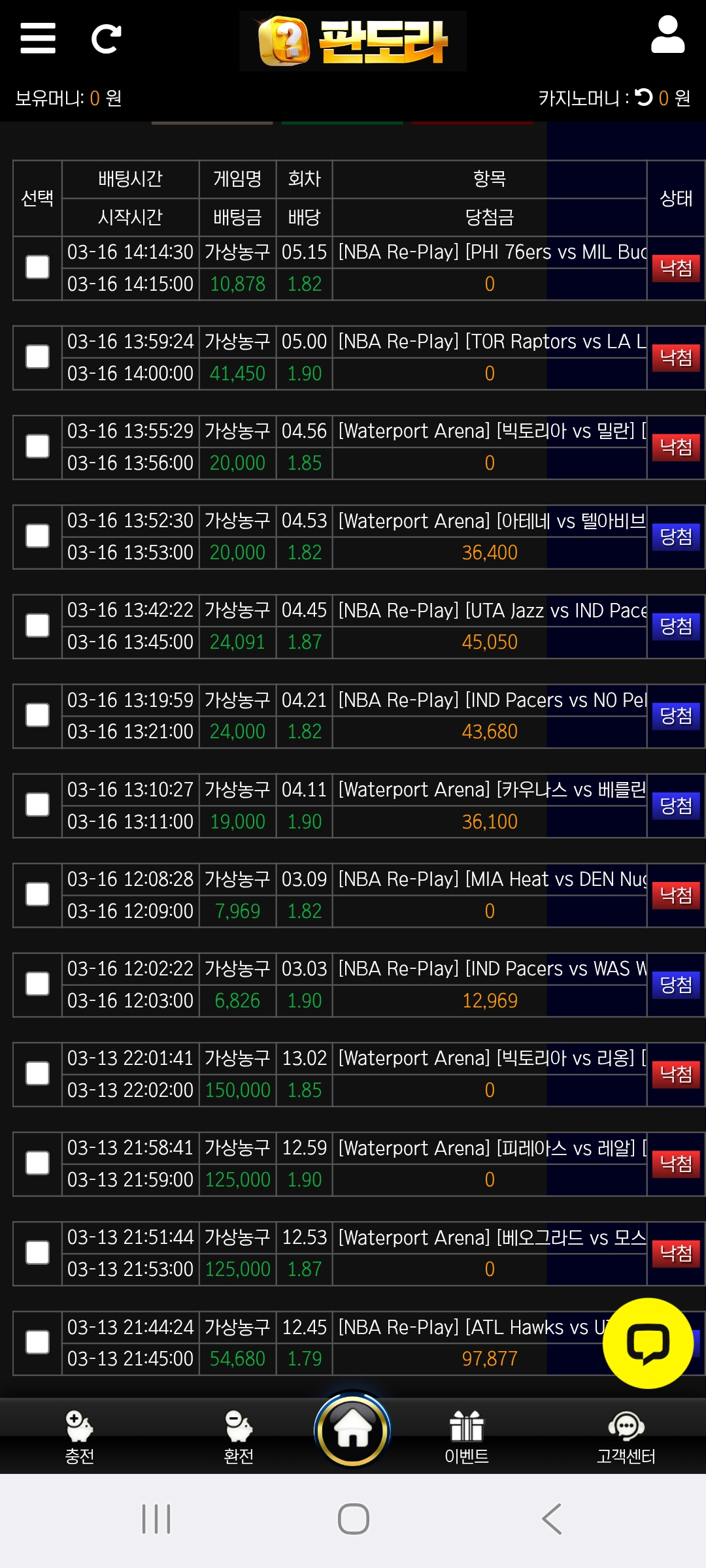Open the hamburger menu
Screen dimensions: 706x1568
(x=38, y=38)
